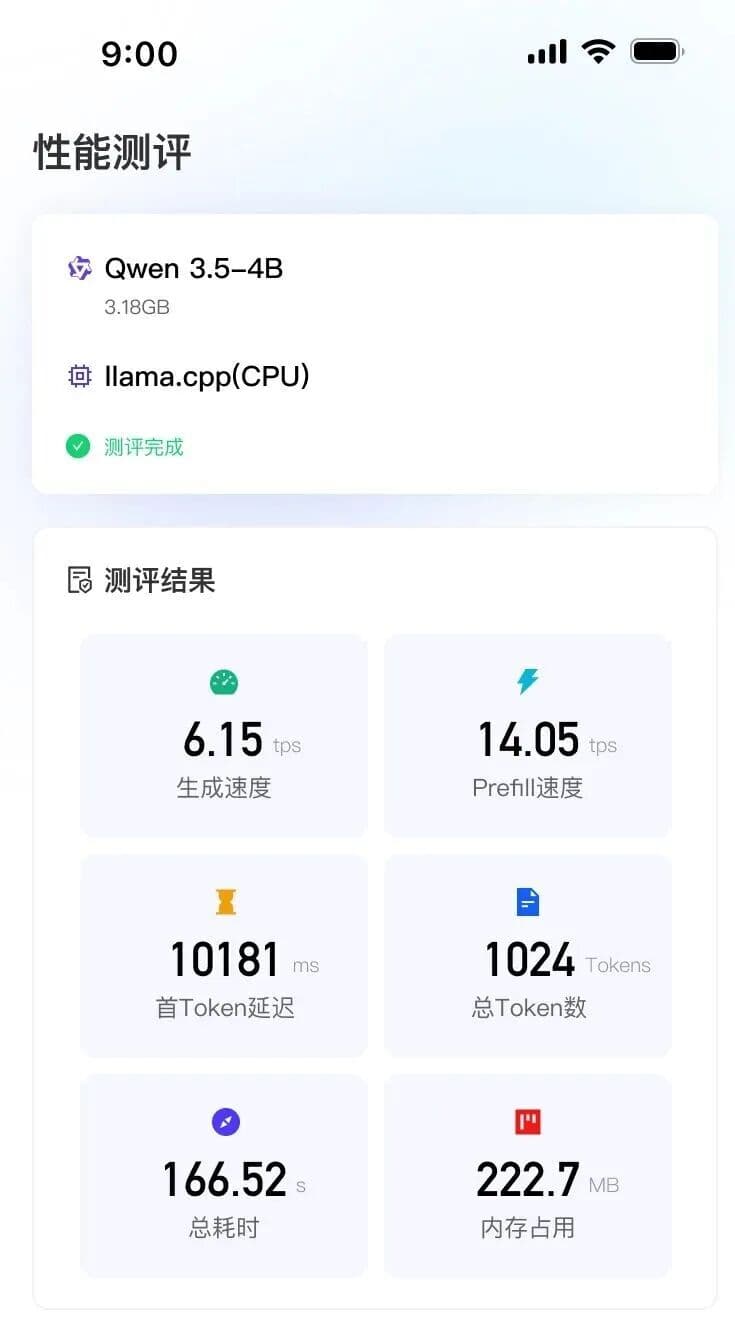Image resolution: width=735 pixels, height=1337 pixels.
Task: Click the 性能测评 page title
Action: tap(110, 152)
